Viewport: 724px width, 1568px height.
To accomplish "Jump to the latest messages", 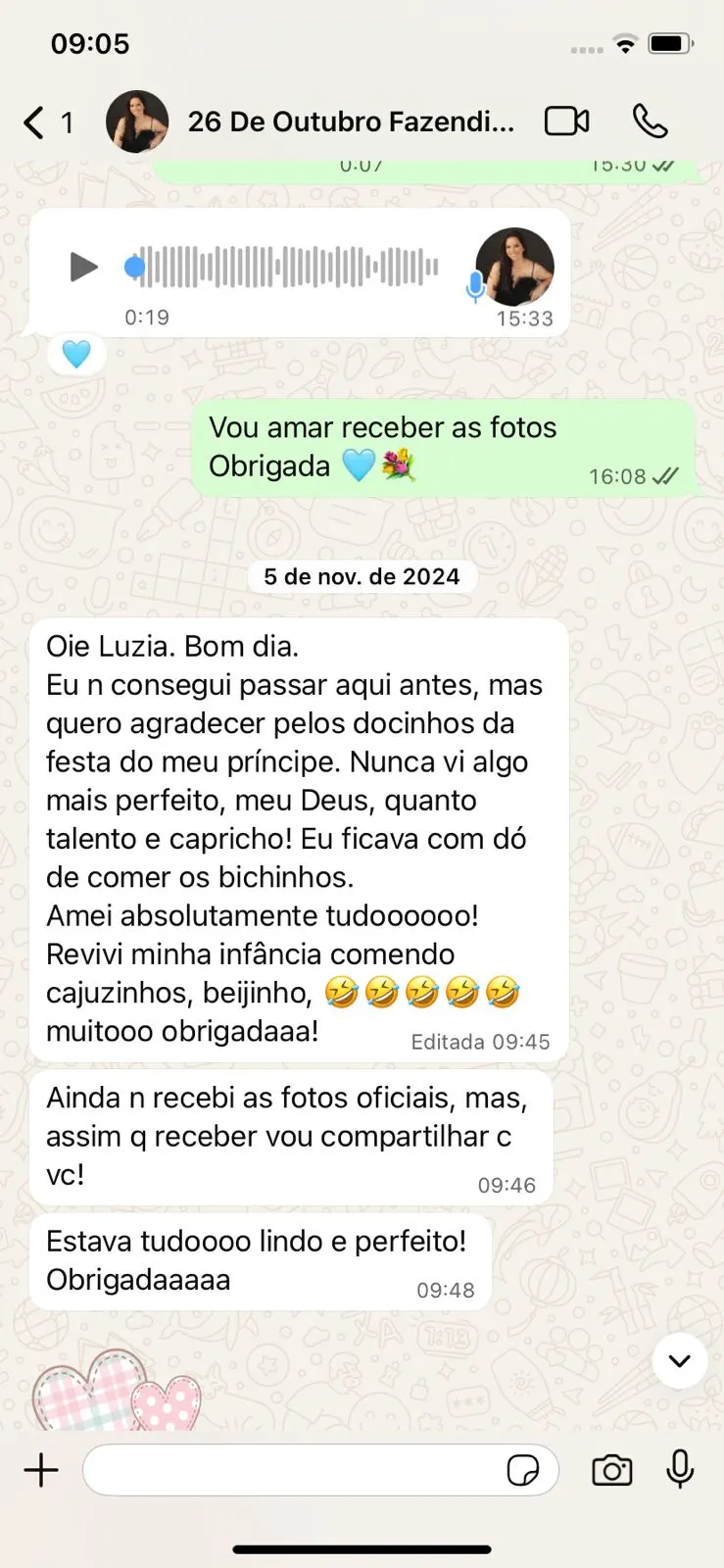I will pyautogui.click(x=679, y=1360).
